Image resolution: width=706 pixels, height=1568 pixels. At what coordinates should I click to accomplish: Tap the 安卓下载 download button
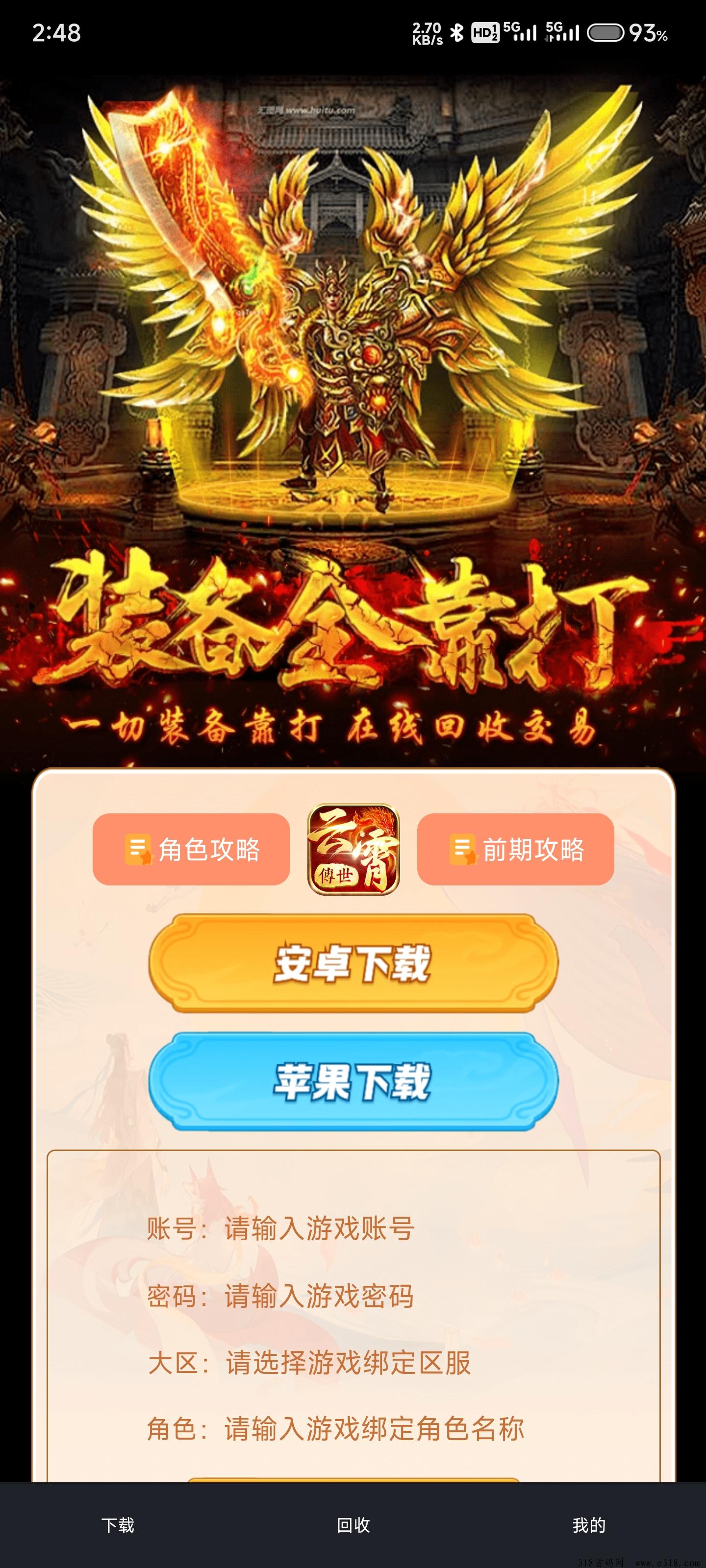tap(353, 963)
